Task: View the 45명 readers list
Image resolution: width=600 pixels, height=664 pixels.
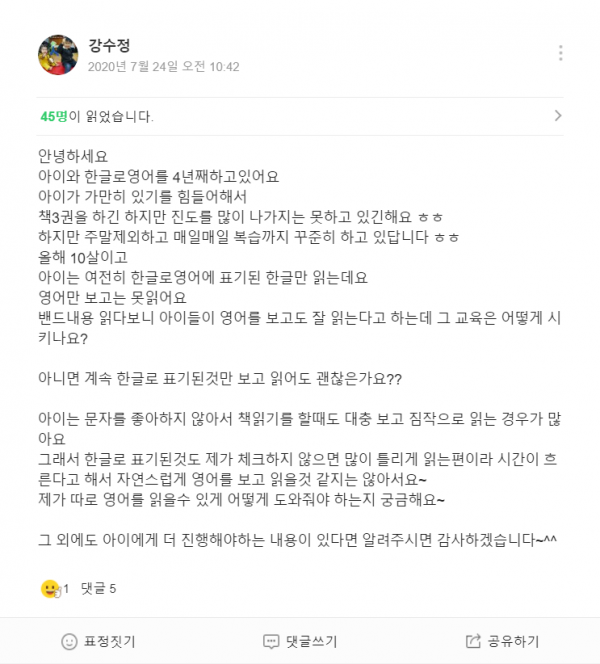Action: (300, 116)
